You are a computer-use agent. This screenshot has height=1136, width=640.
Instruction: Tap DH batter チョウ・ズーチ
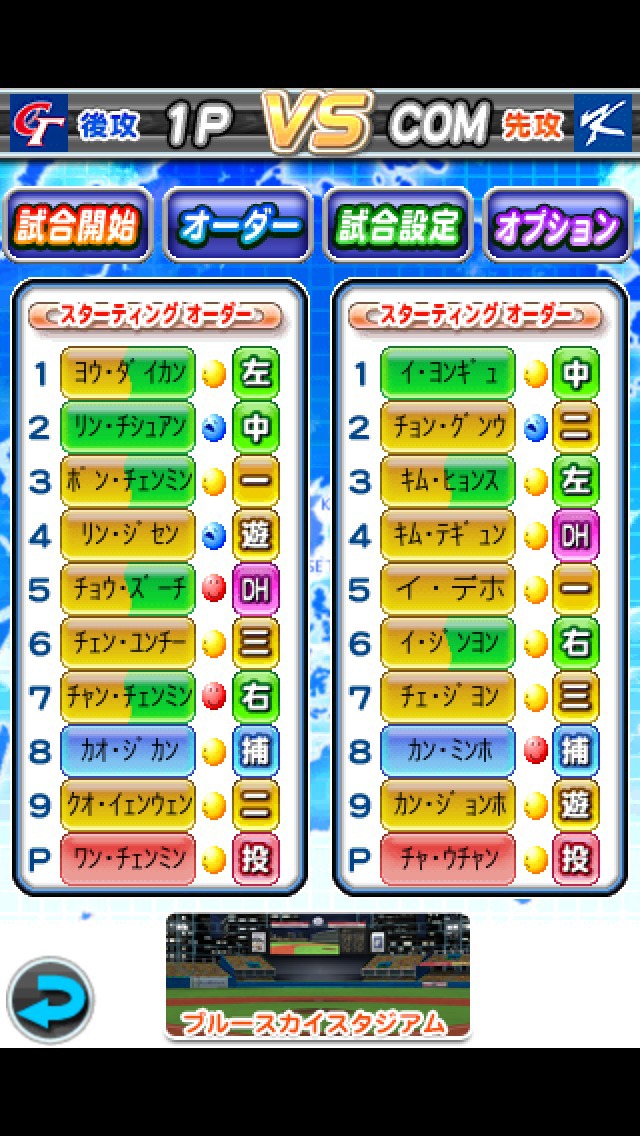coord(128,589)
